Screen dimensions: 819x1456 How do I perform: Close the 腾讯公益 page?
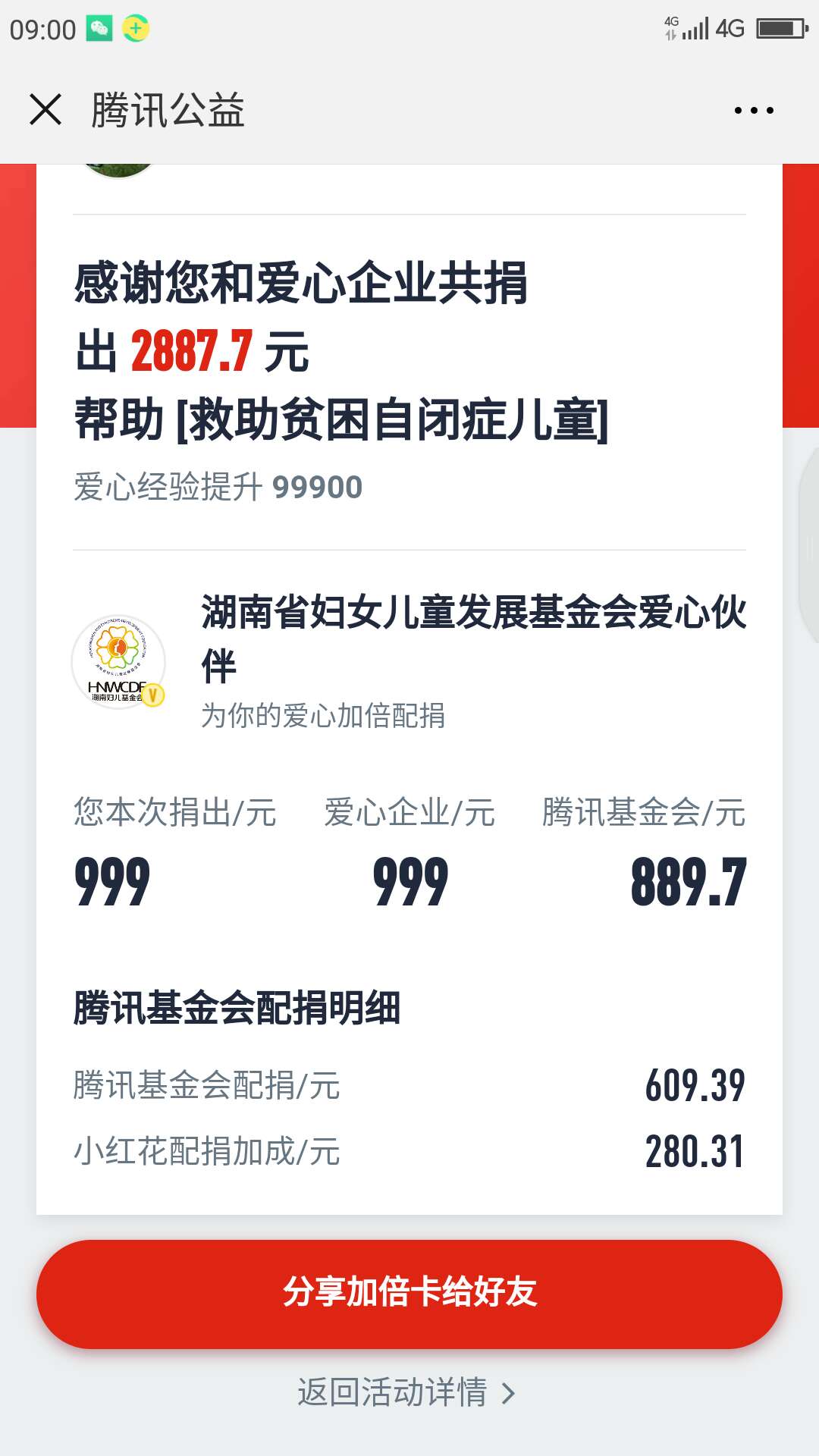click(45, 110)
